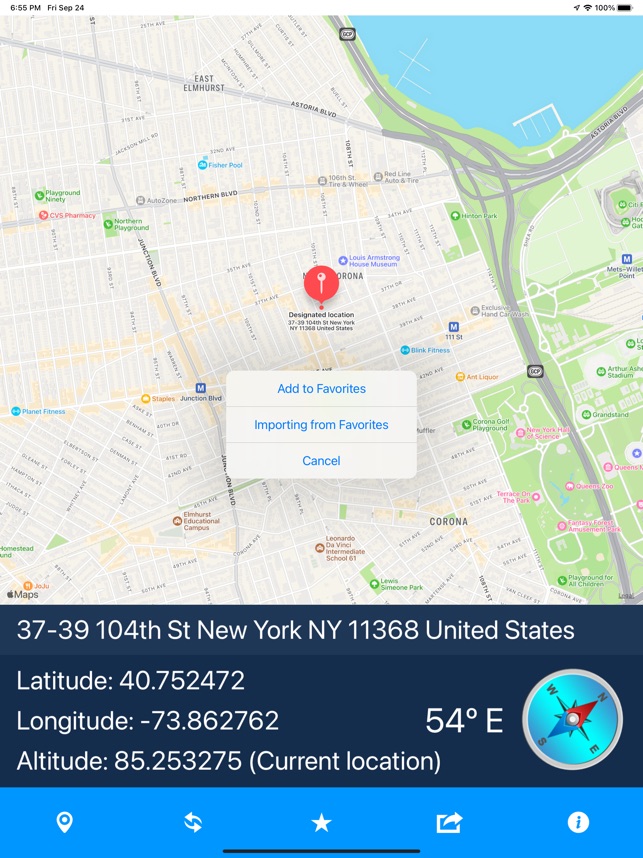Open the favorites star icon

(321, 822)
